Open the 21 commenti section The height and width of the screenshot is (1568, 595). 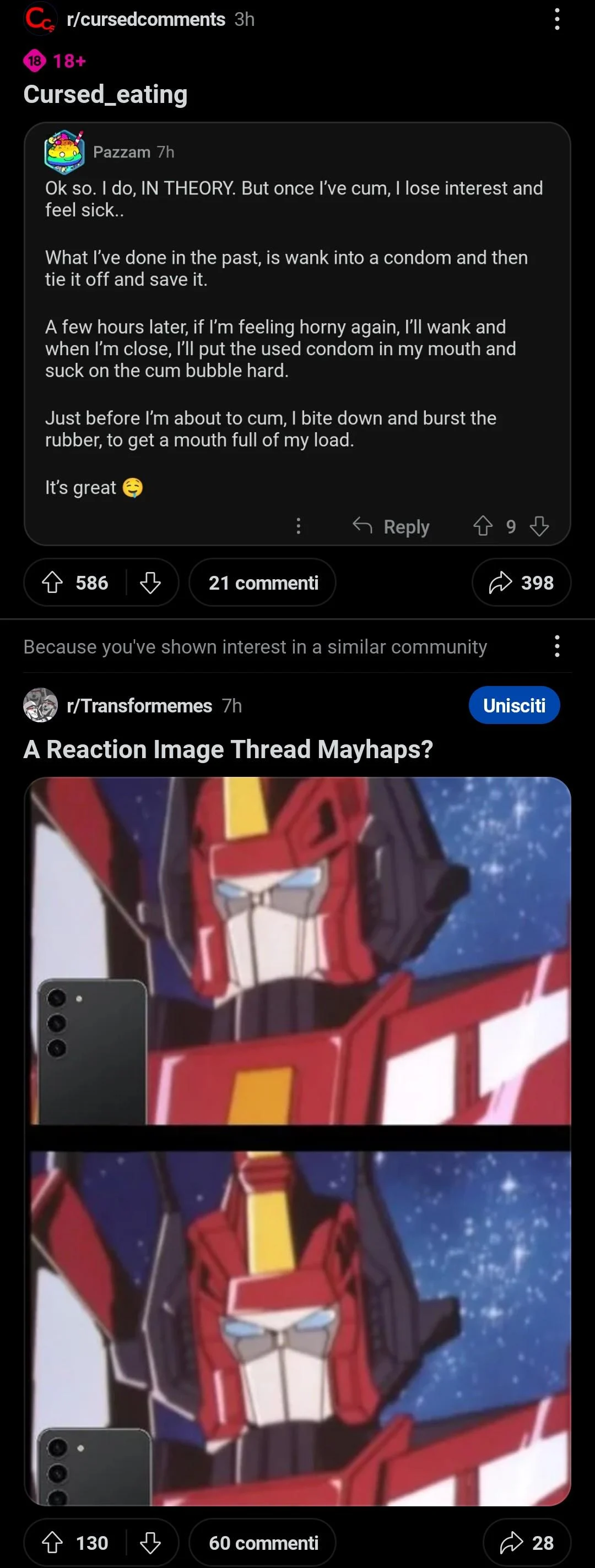click(262, 582)
